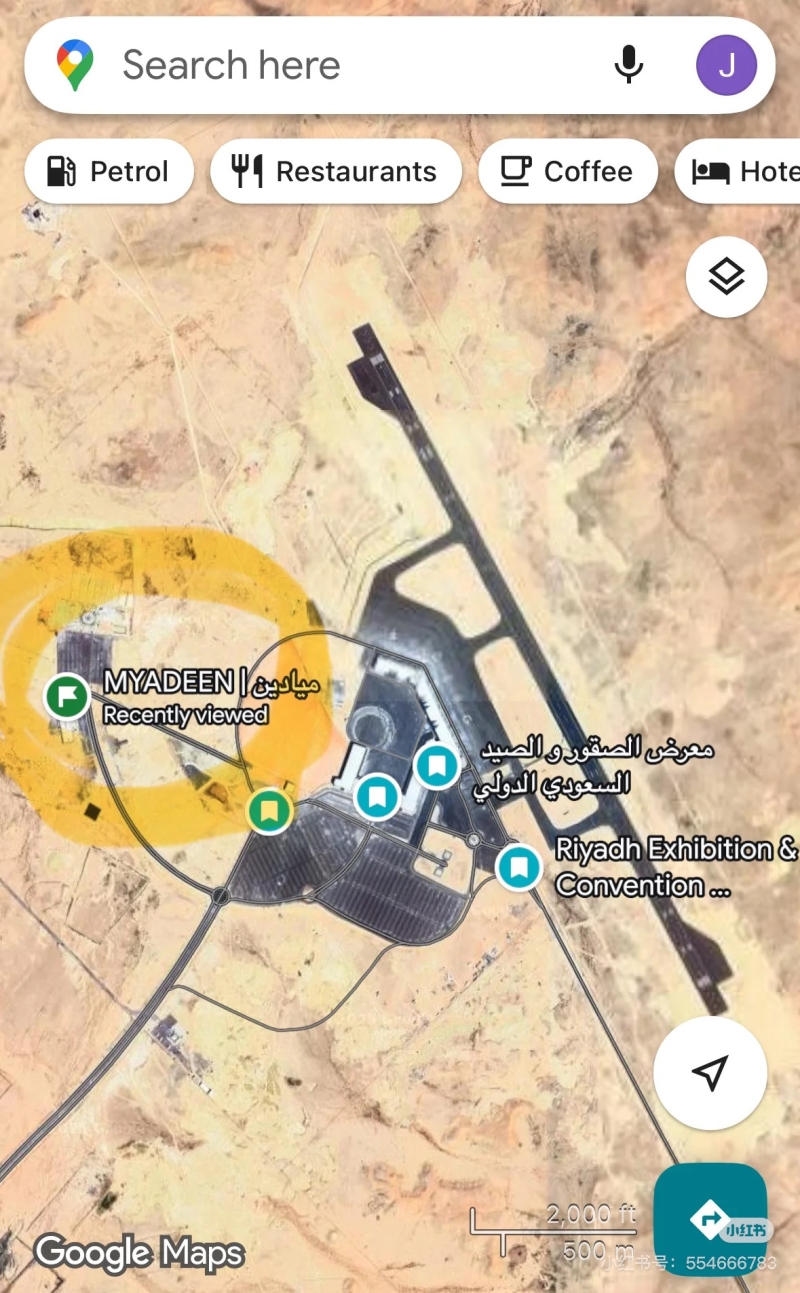
Task: Select the Petrol filter chip
Action: click(108, 172)
